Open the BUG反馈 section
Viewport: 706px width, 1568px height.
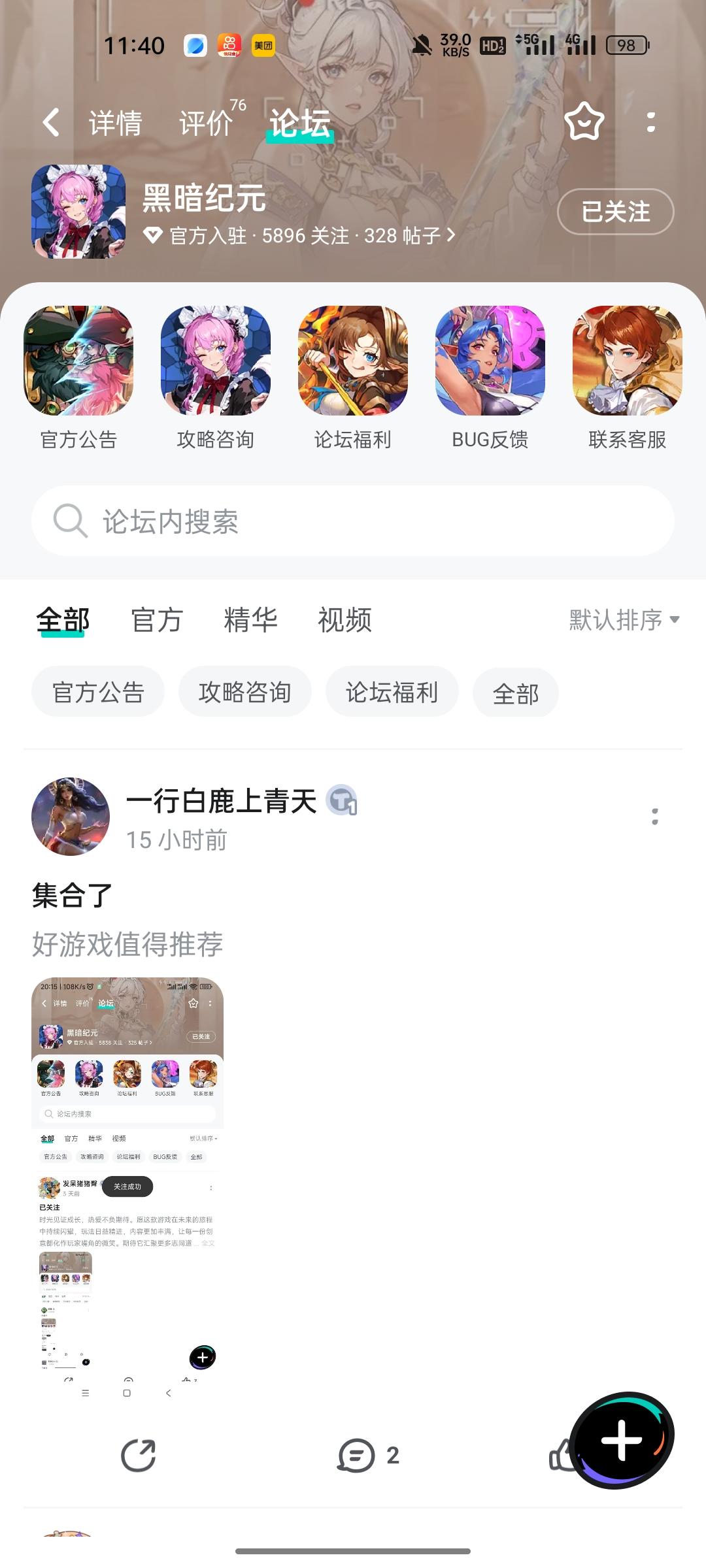pyautogui.click(x=490, y=361)
